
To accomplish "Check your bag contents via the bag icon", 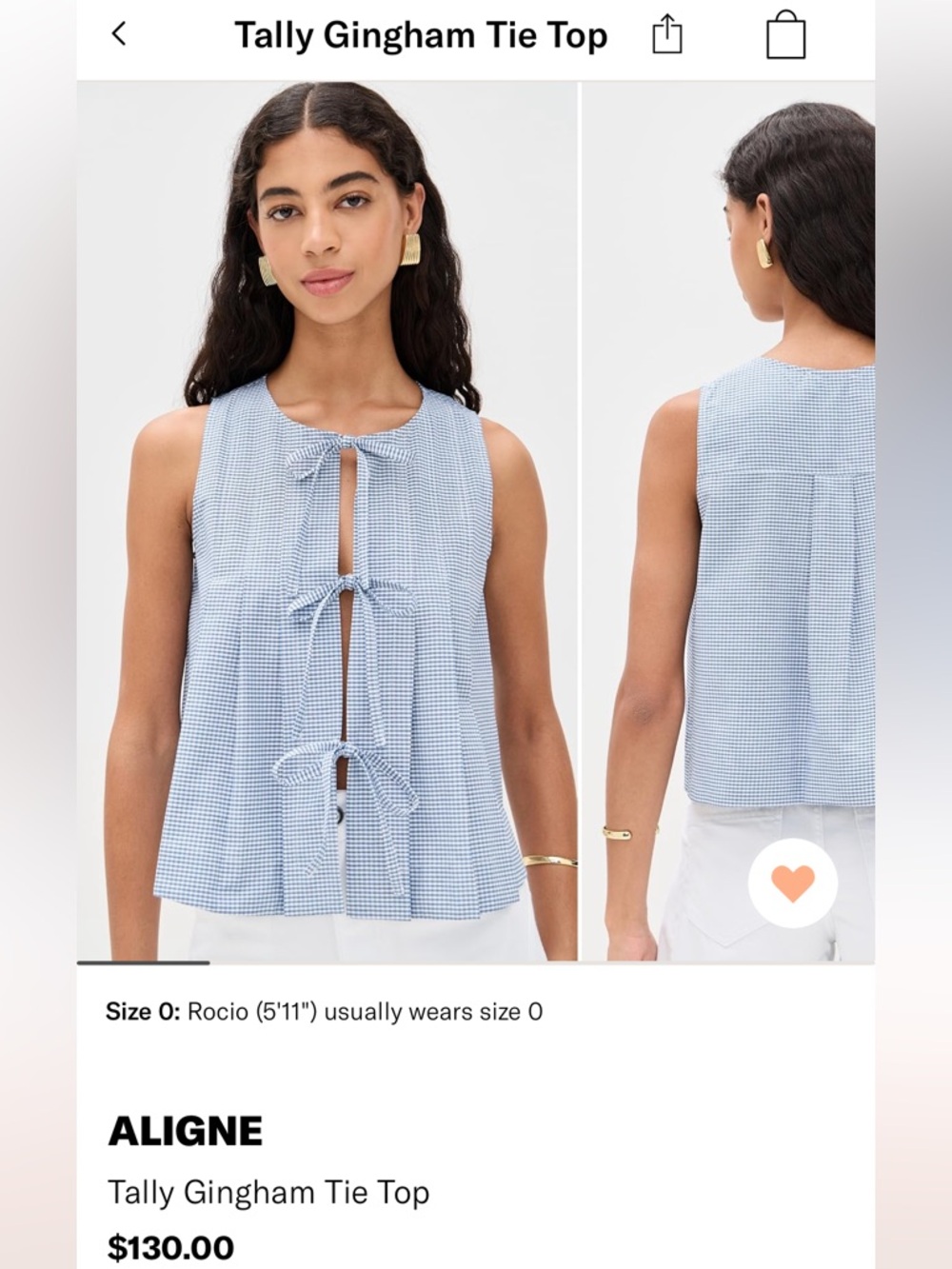I will [786, 35].
